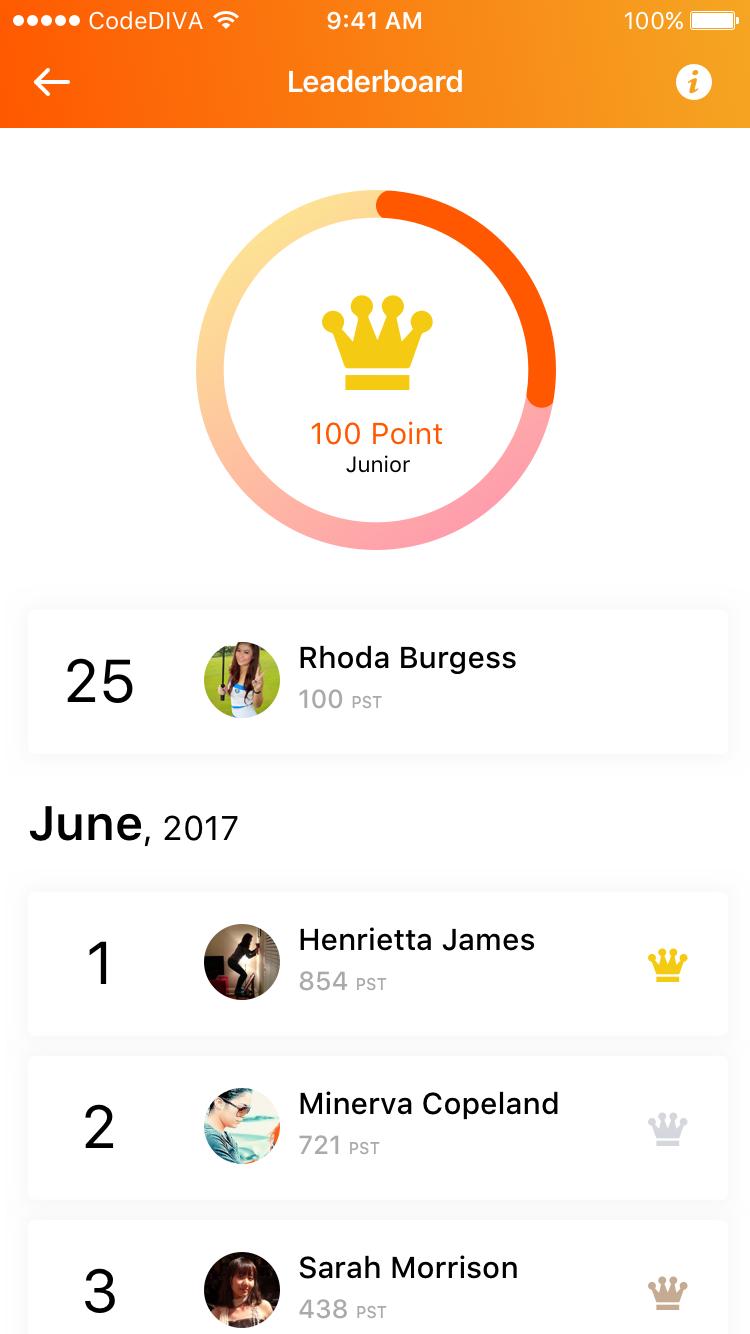View Minerva Copeland's leaderboard entry

377,1127
